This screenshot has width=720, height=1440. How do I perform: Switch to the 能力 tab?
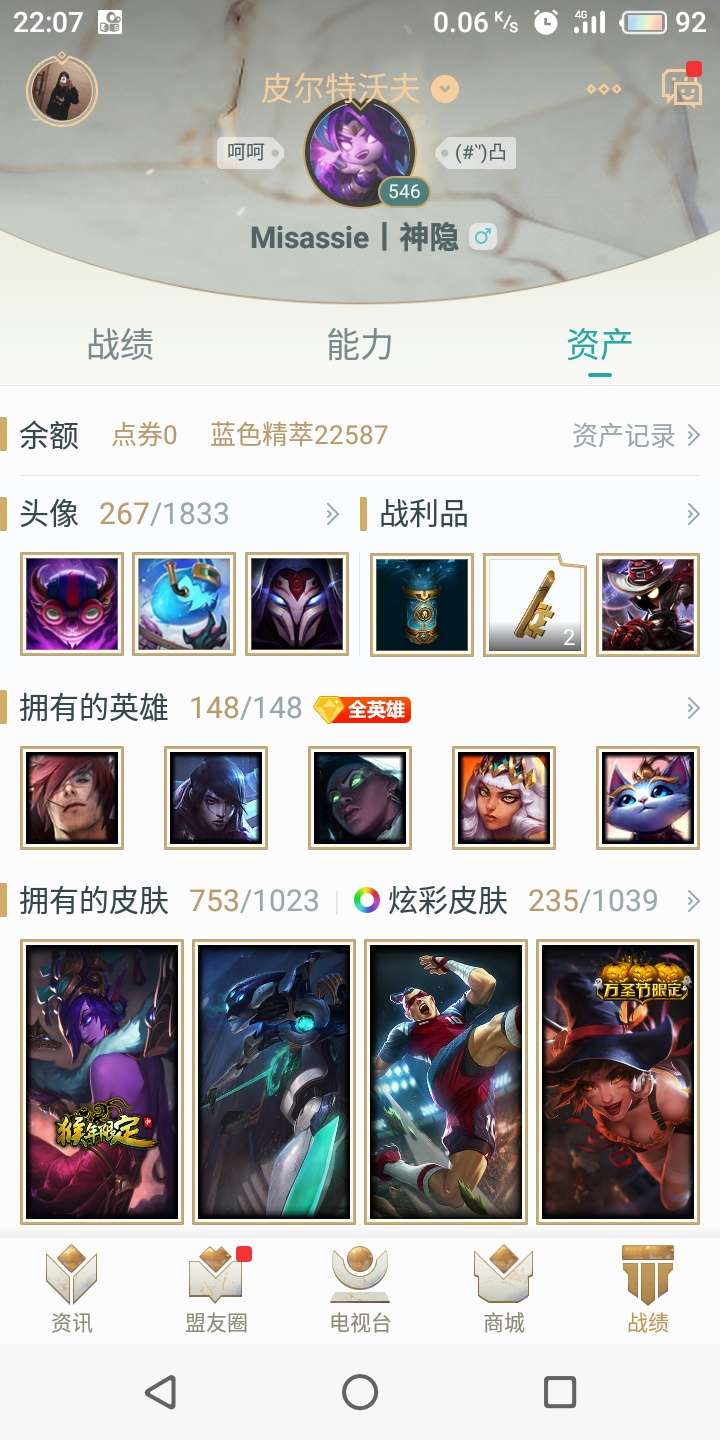coord(359,345)
